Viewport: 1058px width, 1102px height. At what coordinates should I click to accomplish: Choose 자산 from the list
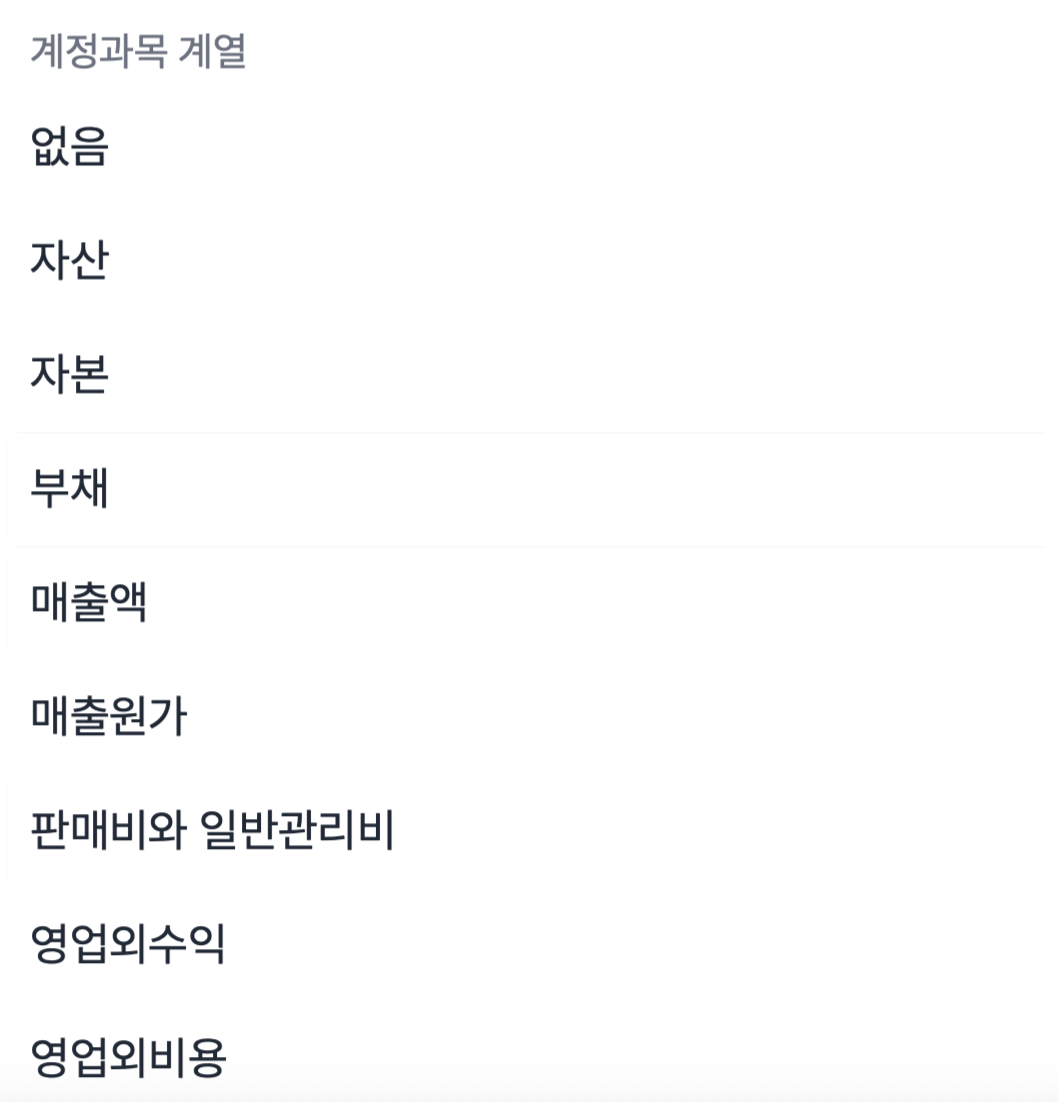tap(70, 261)
